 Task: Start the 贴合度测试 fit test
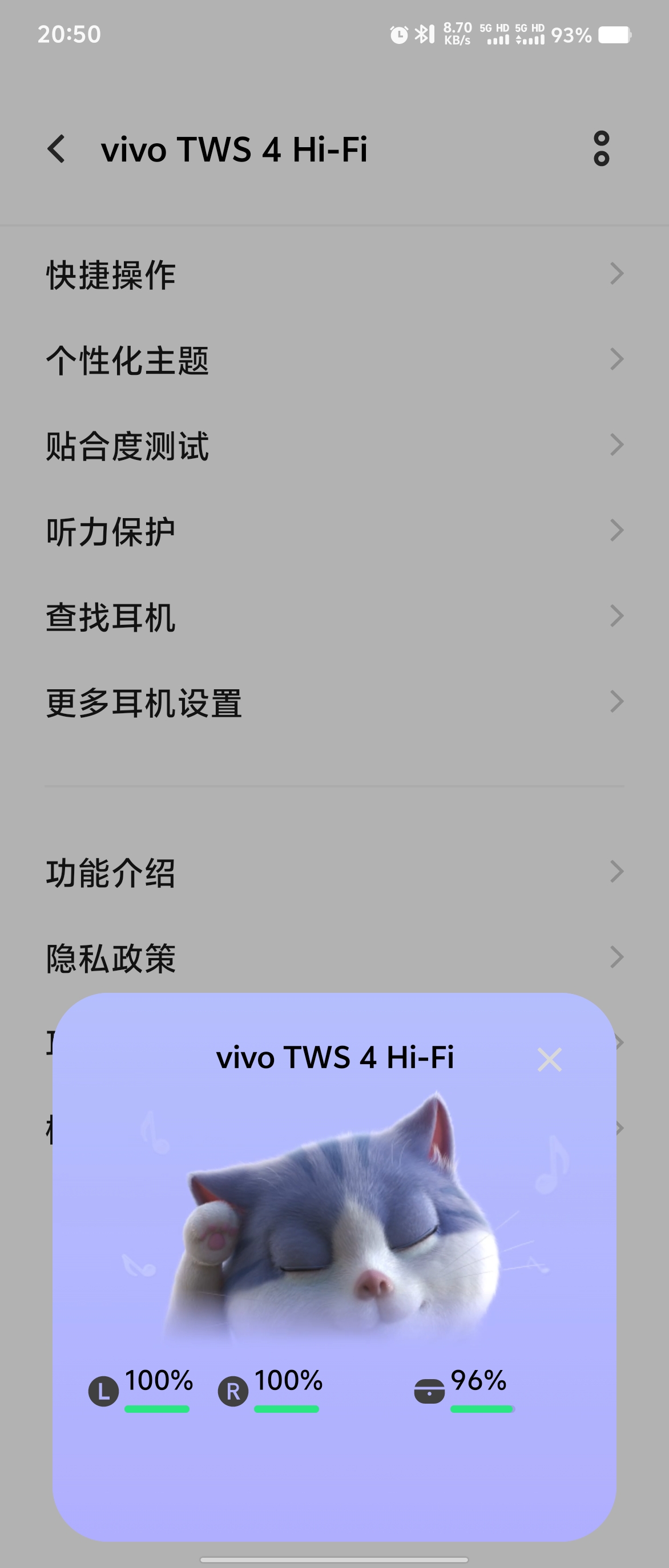(x=334, y=446)
